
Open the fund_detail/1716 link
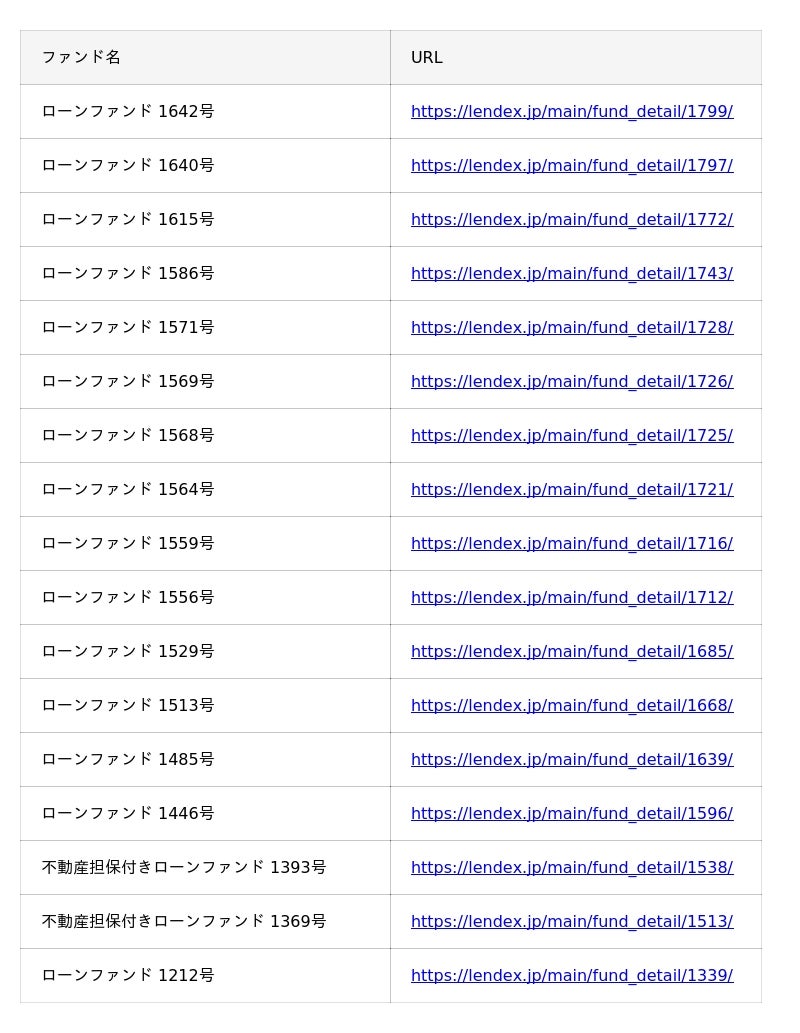click(x=571, y=543)
